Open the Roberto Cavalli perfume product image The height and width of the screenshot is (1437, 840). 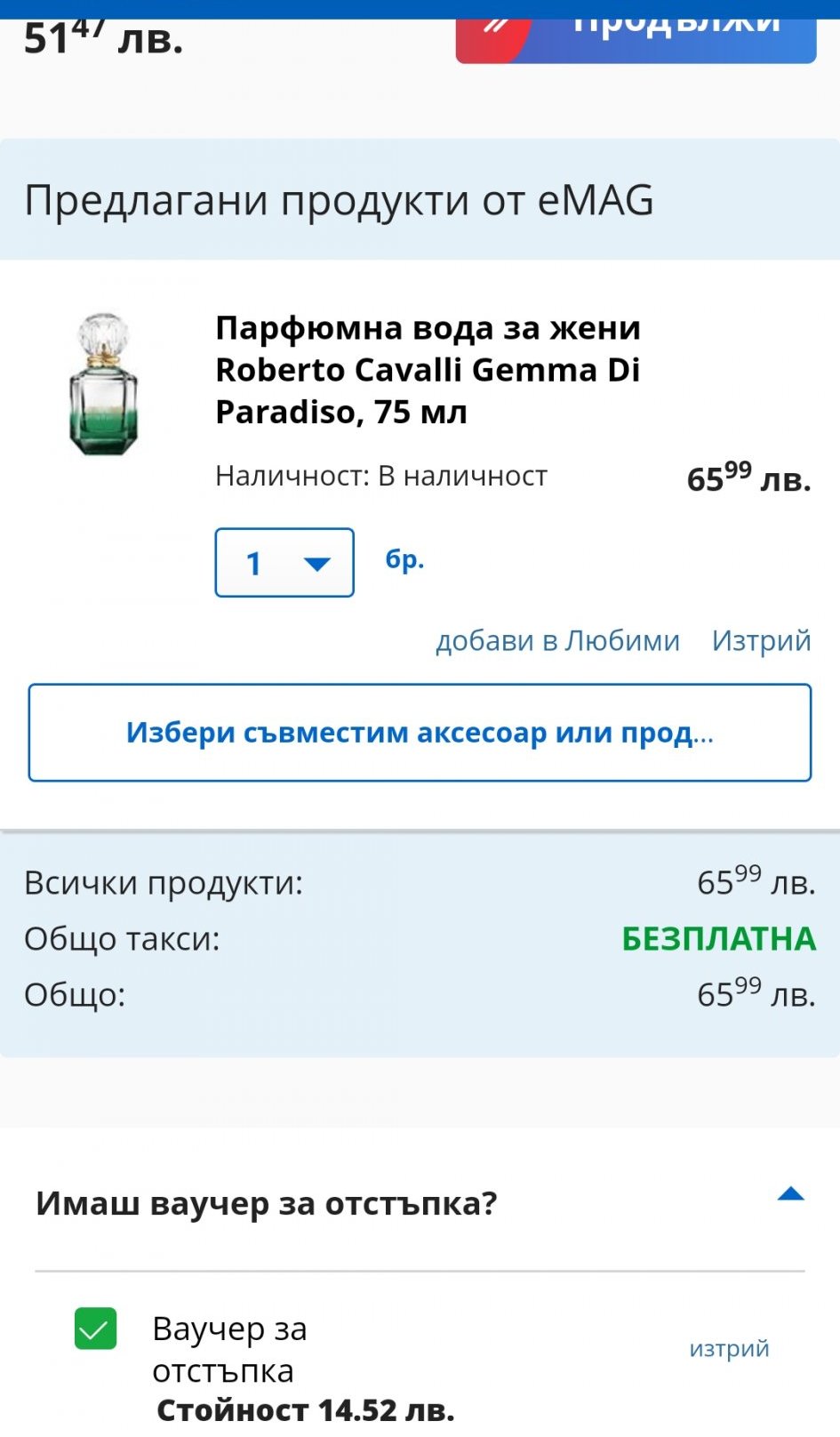pos(104,384)
